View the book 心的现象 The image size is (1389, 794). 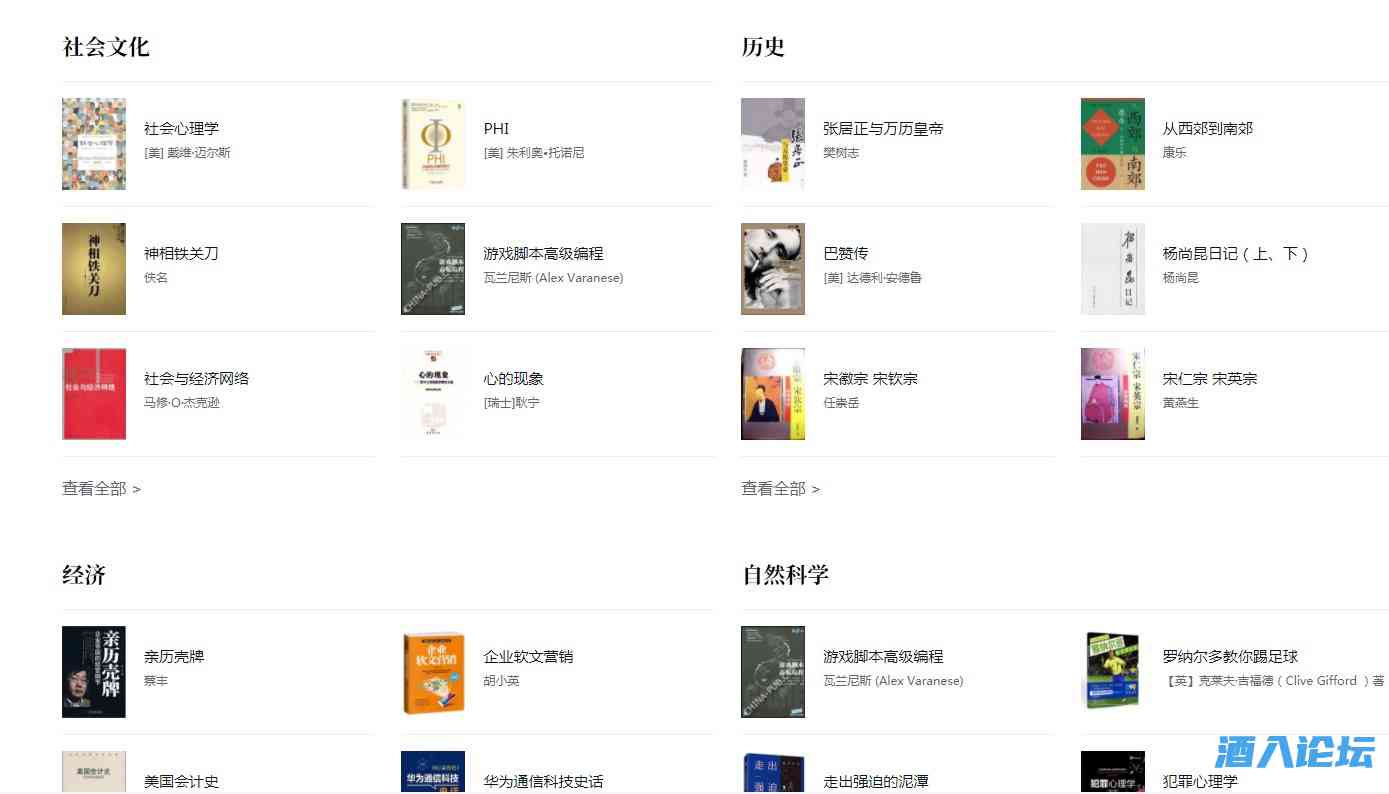point(513,379)
